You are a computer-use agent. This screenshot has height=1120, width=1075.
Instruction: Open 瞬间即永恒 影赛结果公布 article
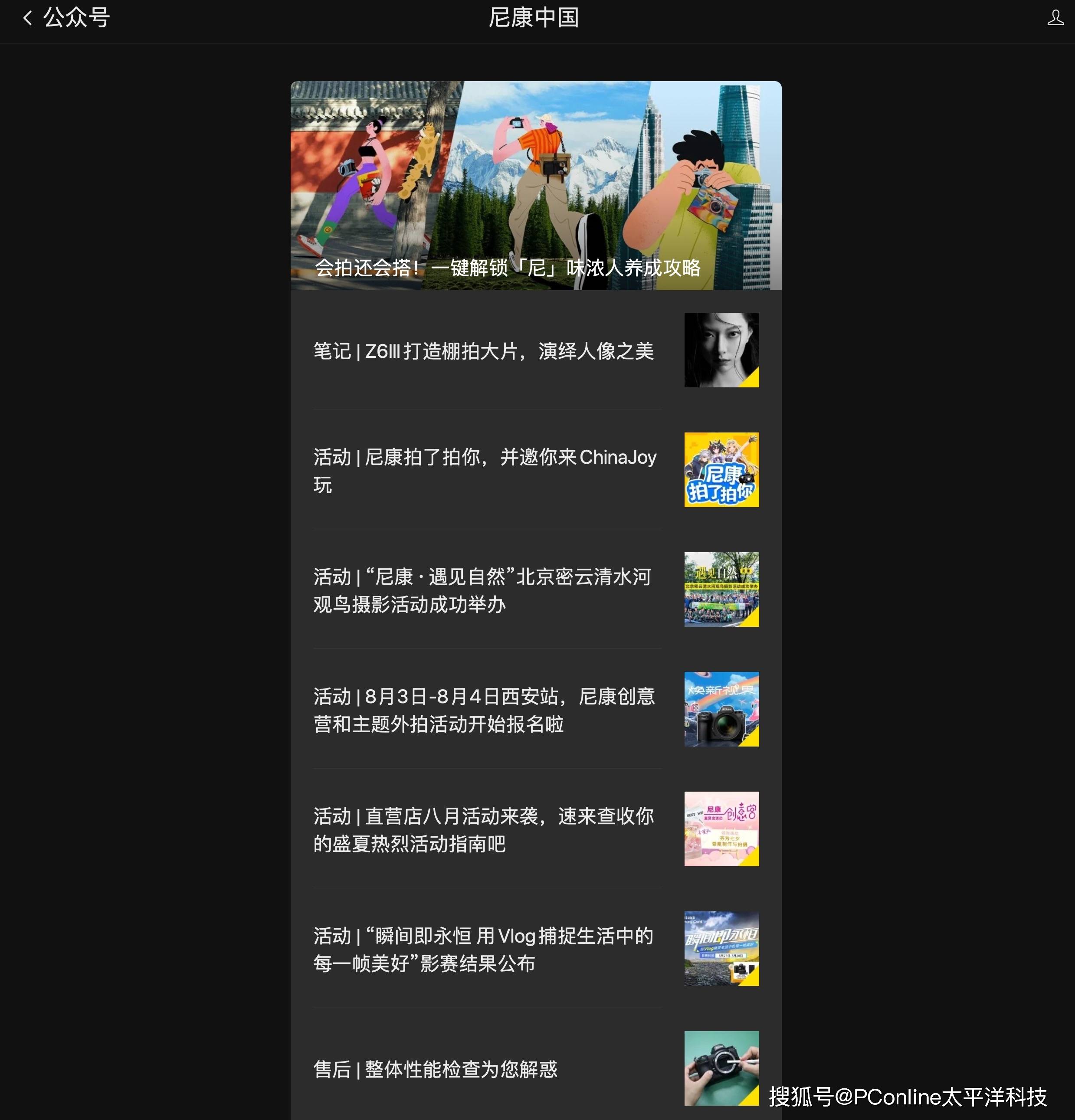click(484, 949)
